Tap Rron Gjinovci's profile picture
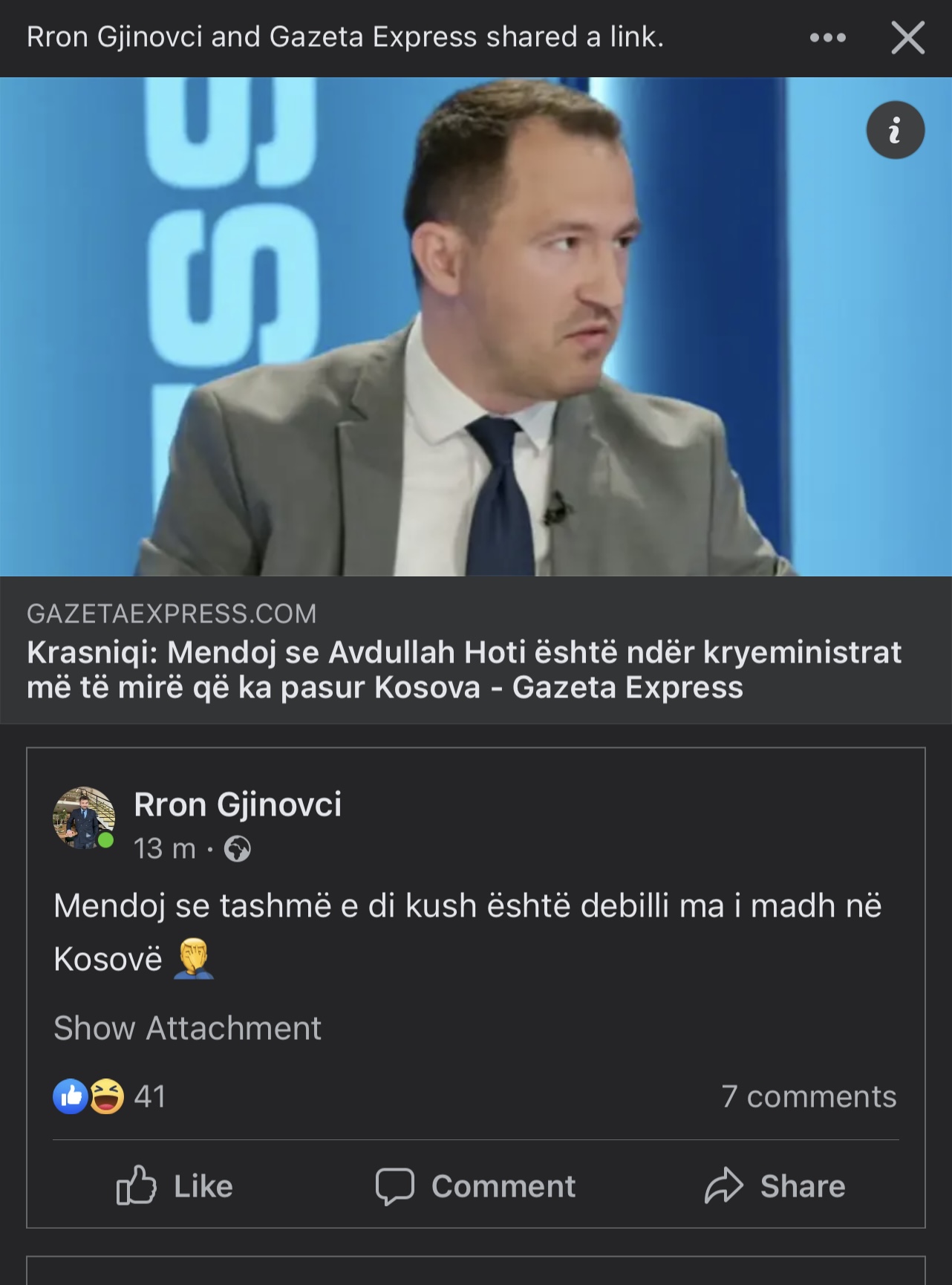The height and width of the screenshot is (1285, 952). click(x=84, y=818)
